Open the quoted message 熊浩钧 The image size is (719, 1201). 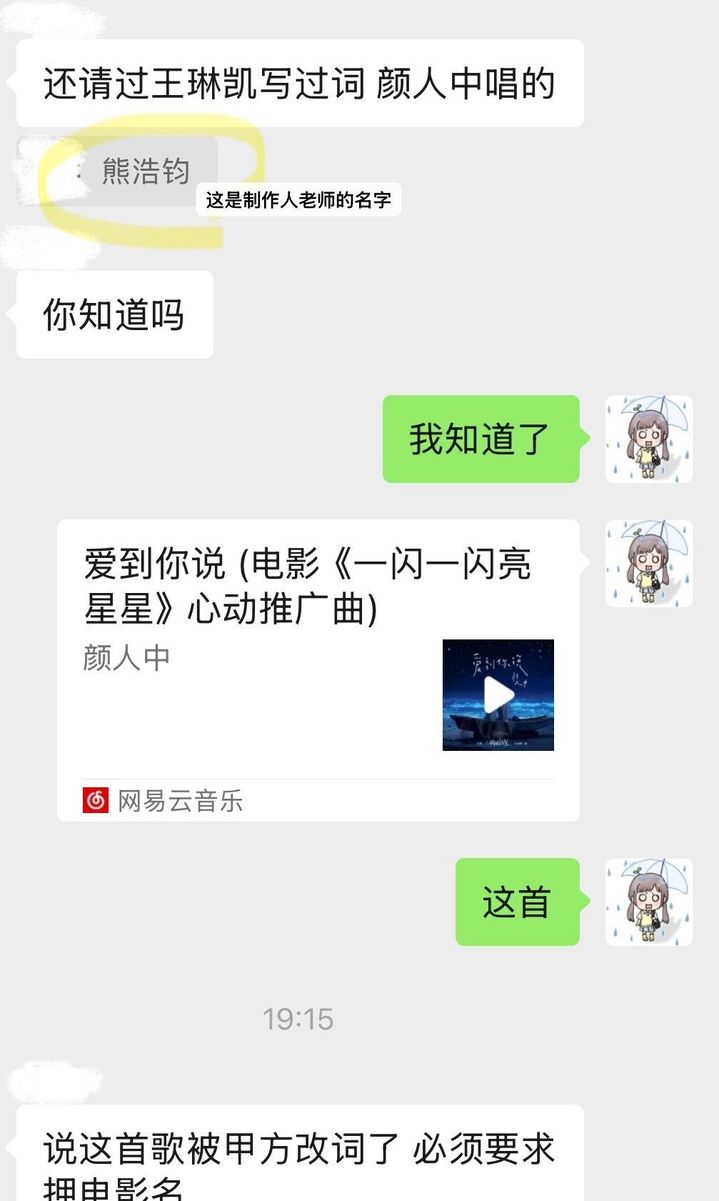pyautogui.click(x=145, y=172)
